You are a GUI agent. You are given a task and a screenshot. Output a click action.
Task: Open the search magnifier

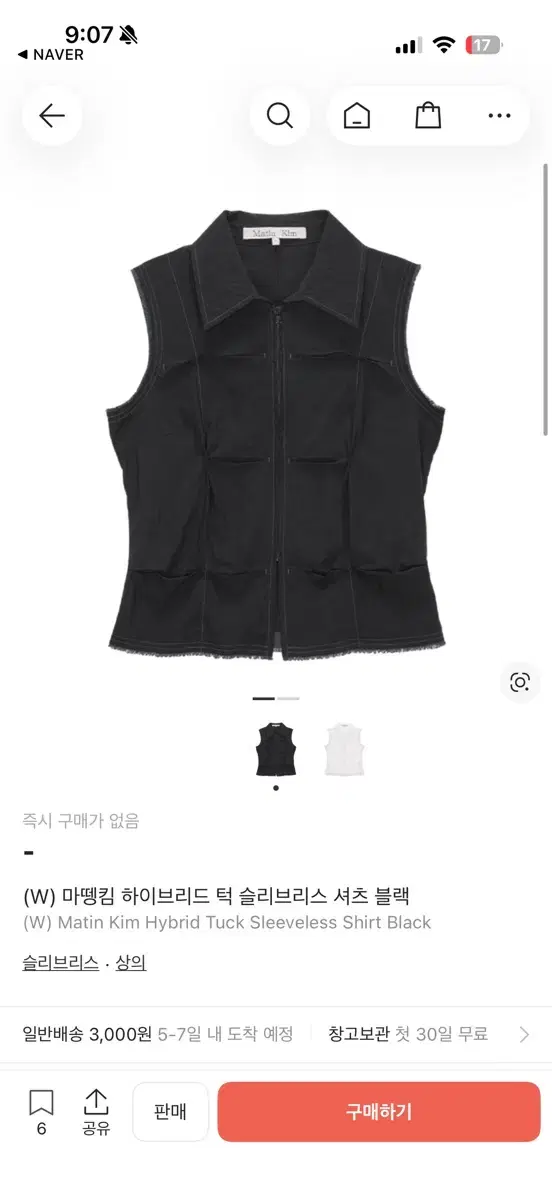coord(280,116)
